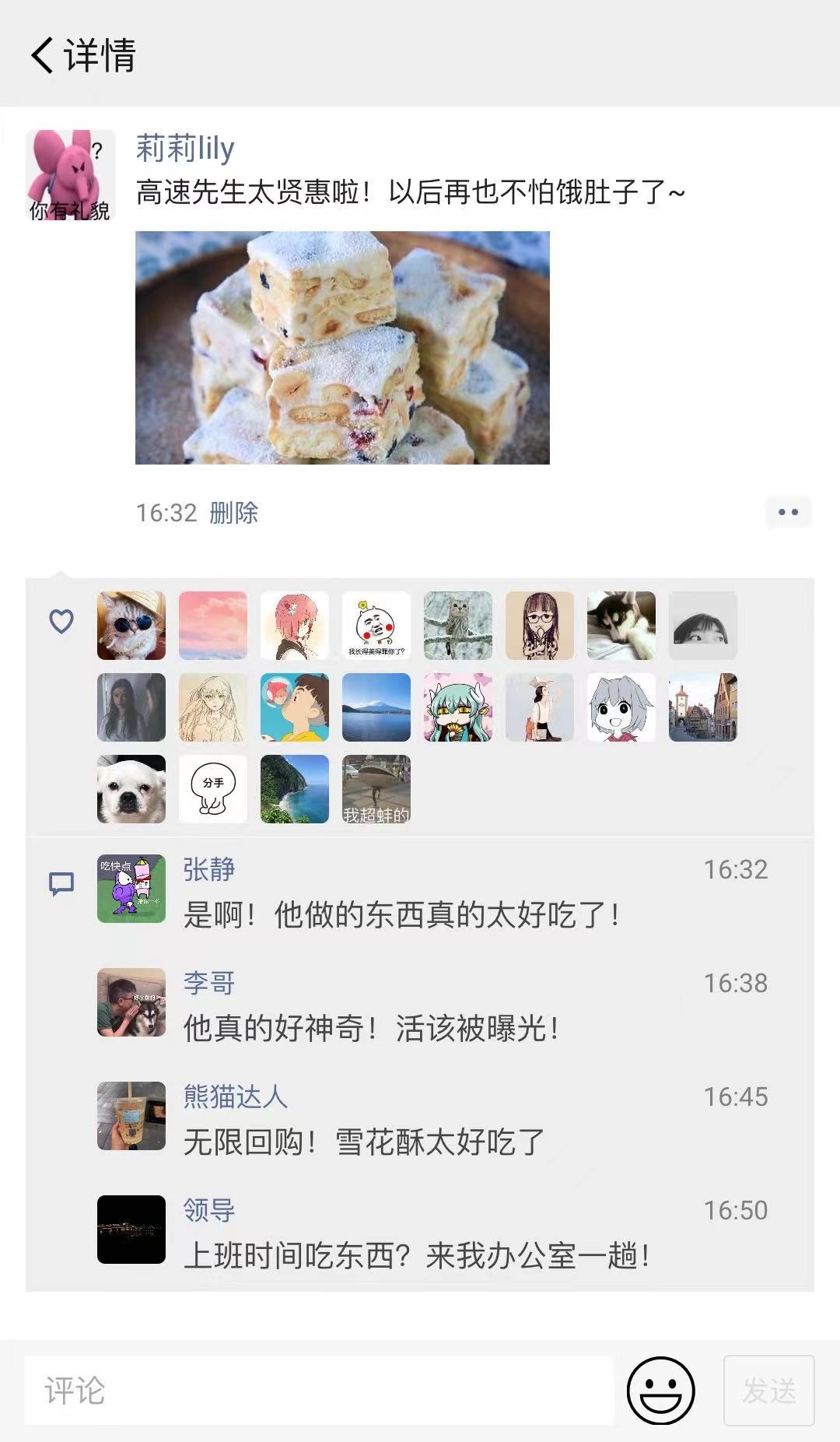840x1442 pixels.
Task: Reply to 熊猫达人's comment about 雪花酥
Action: pyautogui.click(x=364, y=1142)
